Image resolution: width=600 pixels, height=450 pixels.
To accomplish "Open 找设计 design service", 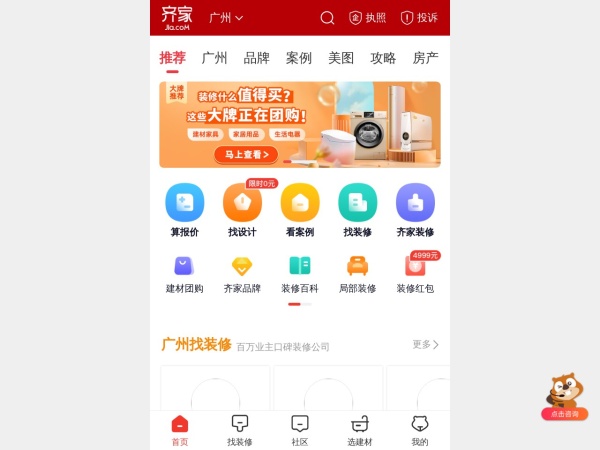I will (x=242, y=209).
